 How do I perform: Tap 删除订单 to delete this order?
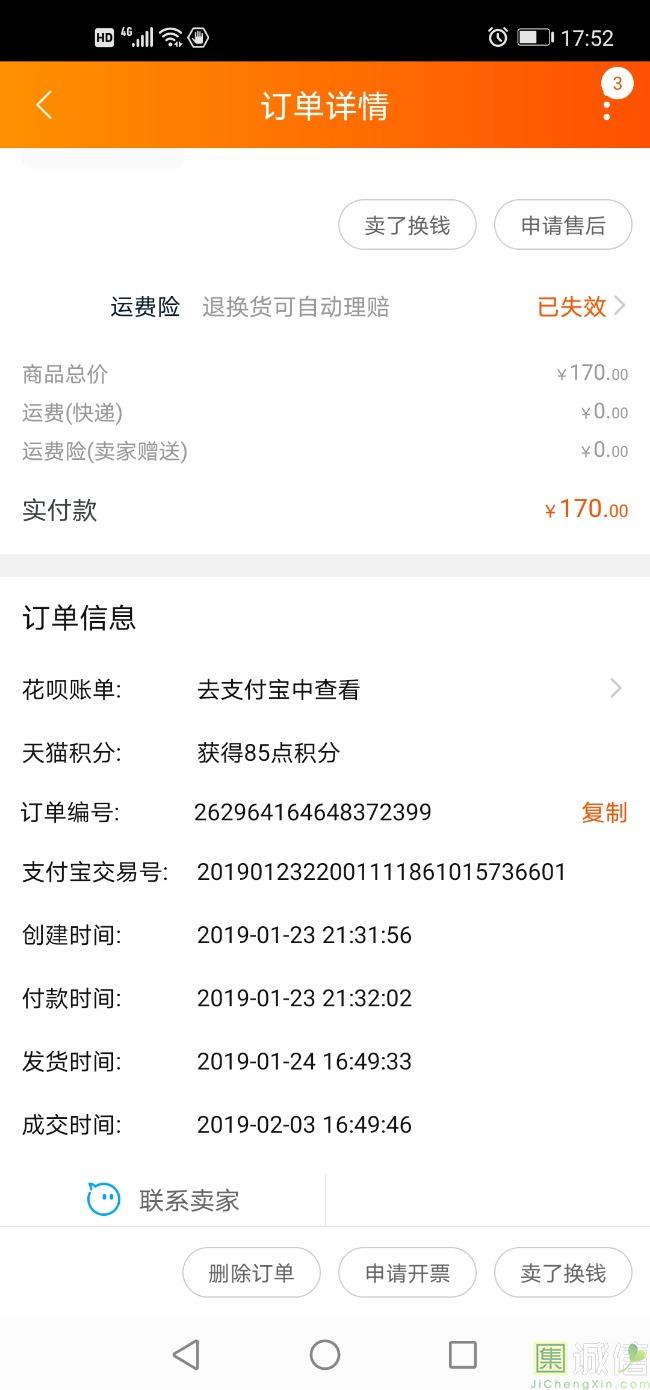tap(251, 1272)
